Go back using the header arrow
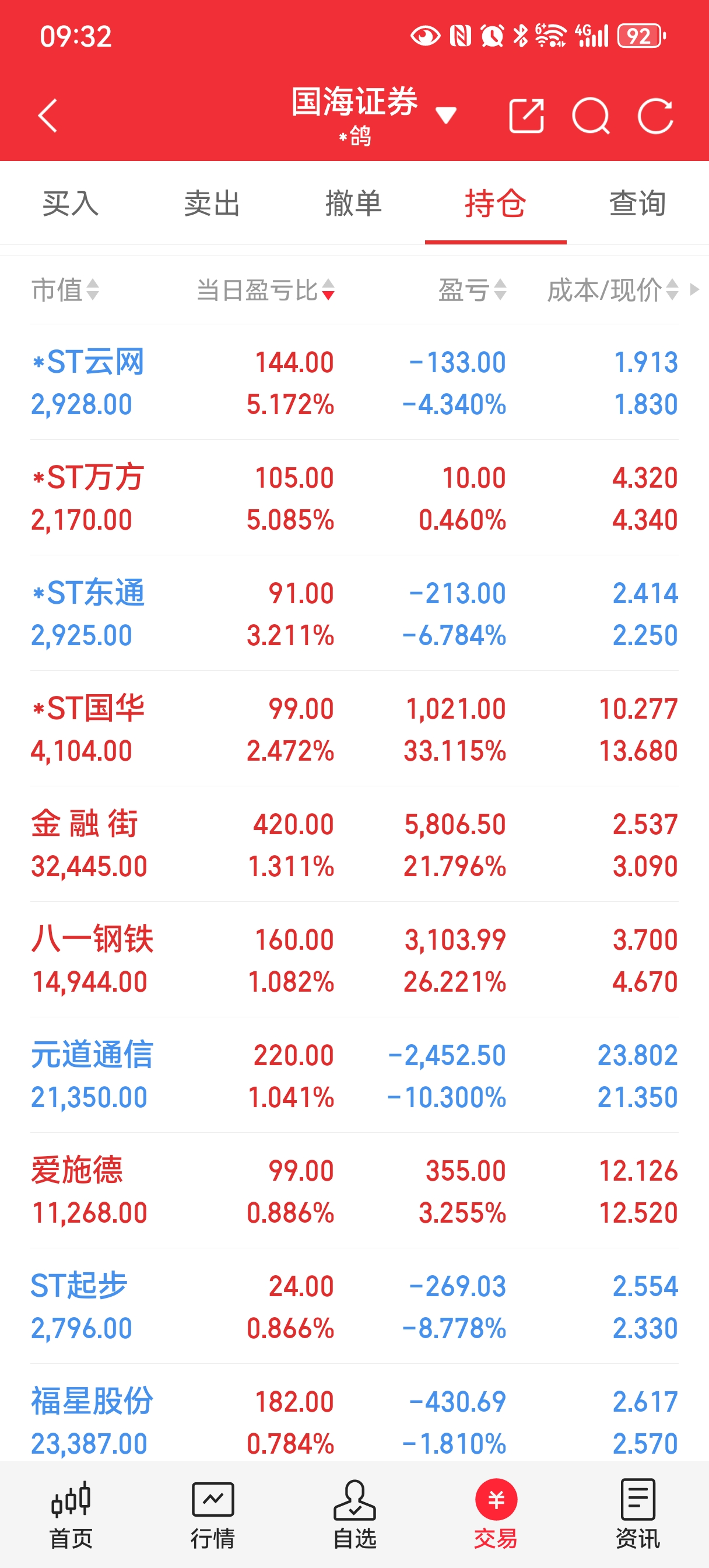This screenshot has width=709, height=1568. [x=47, y=116]
